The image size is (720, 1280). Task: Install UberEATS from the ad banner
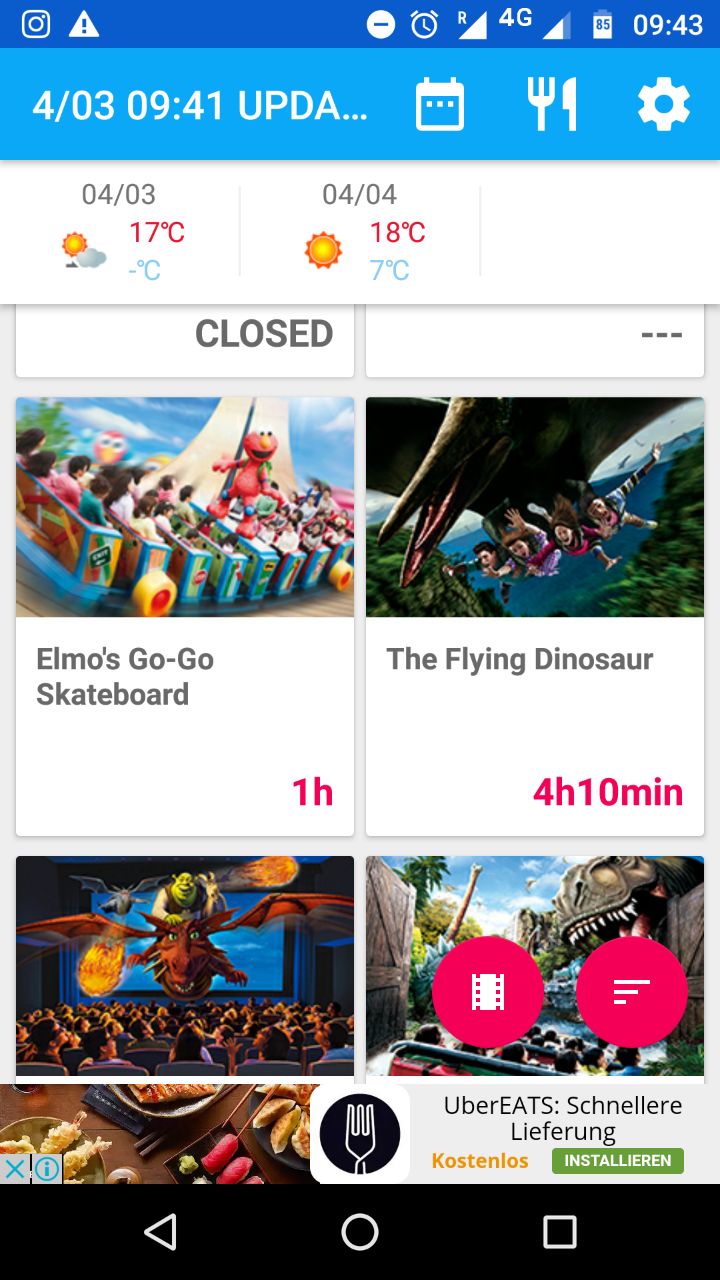[617, 1161]
